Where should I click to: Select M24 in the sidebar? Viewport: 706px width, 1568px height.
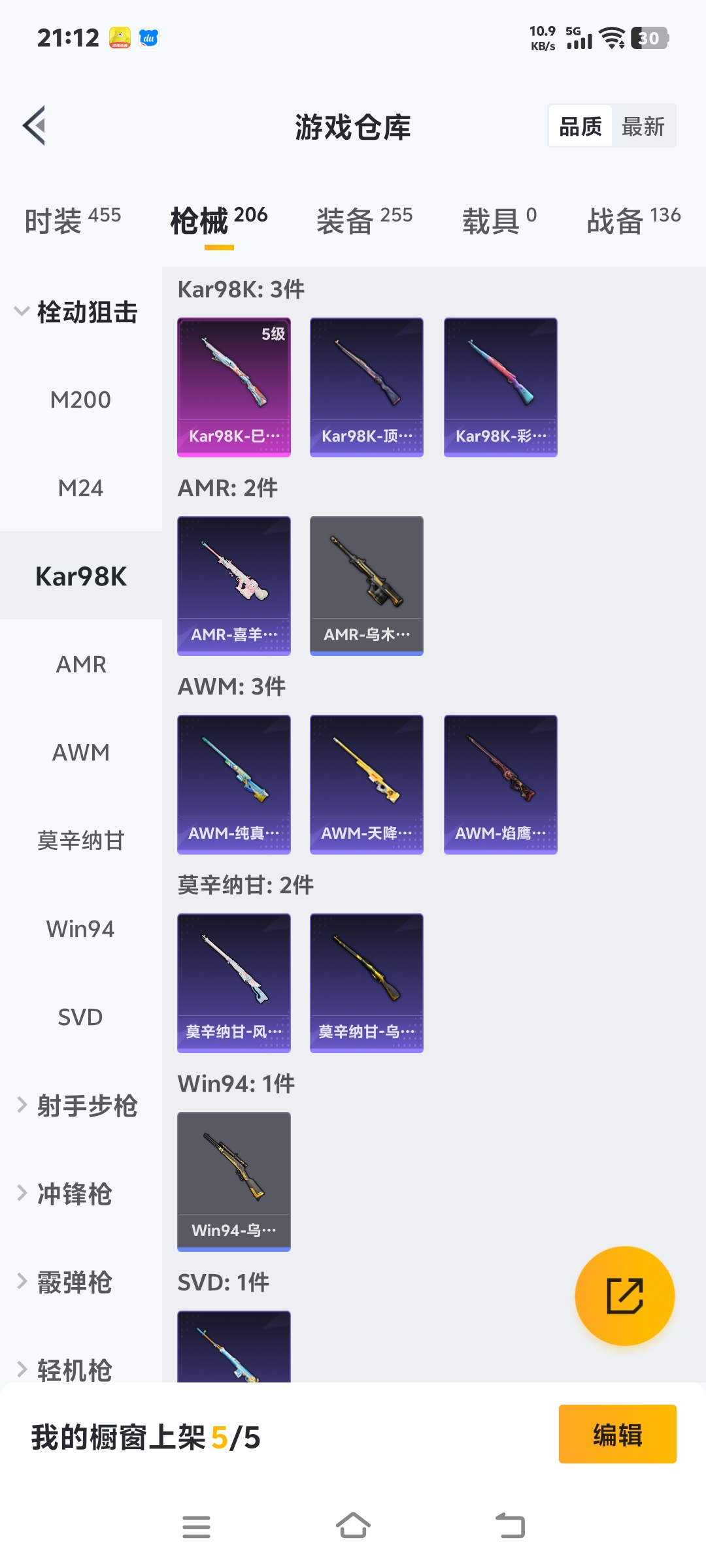pyautogui.click(x=80, y=488)
